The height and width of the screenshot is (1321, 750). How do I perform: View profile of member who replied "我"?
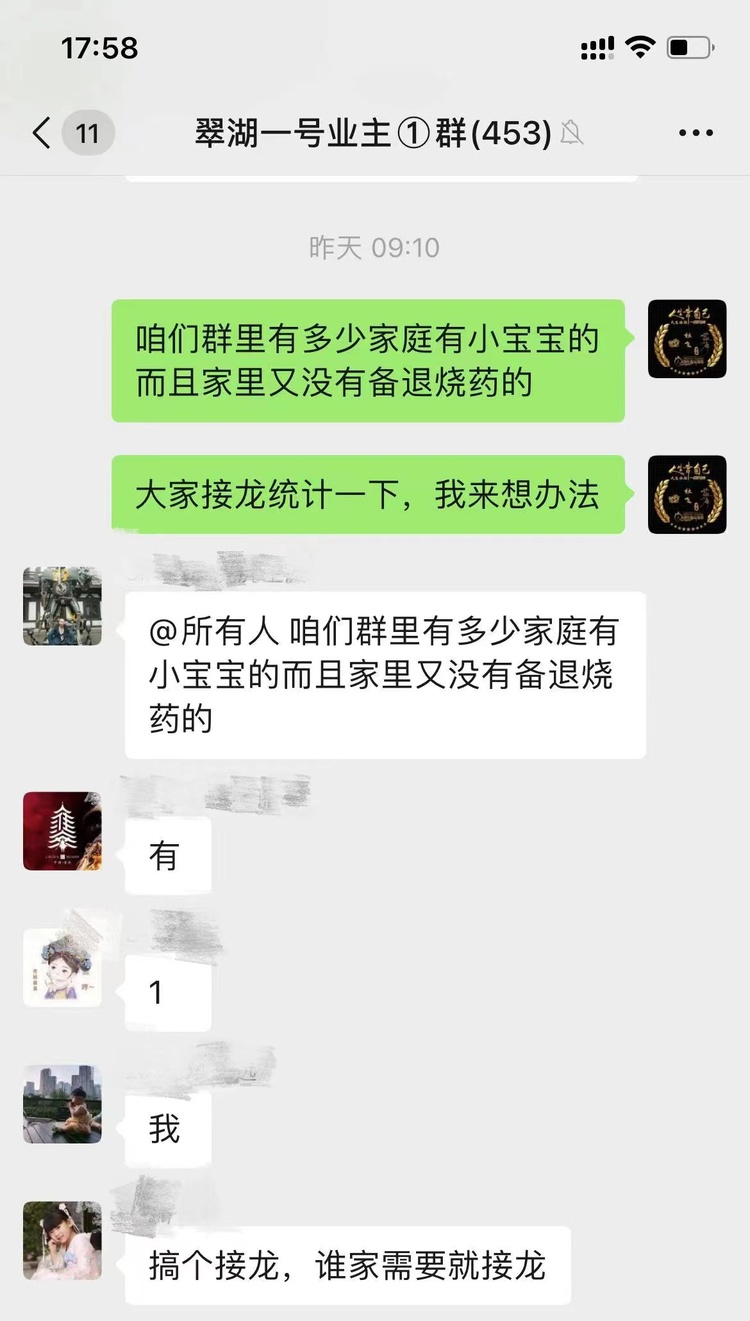coord(62,1103)
